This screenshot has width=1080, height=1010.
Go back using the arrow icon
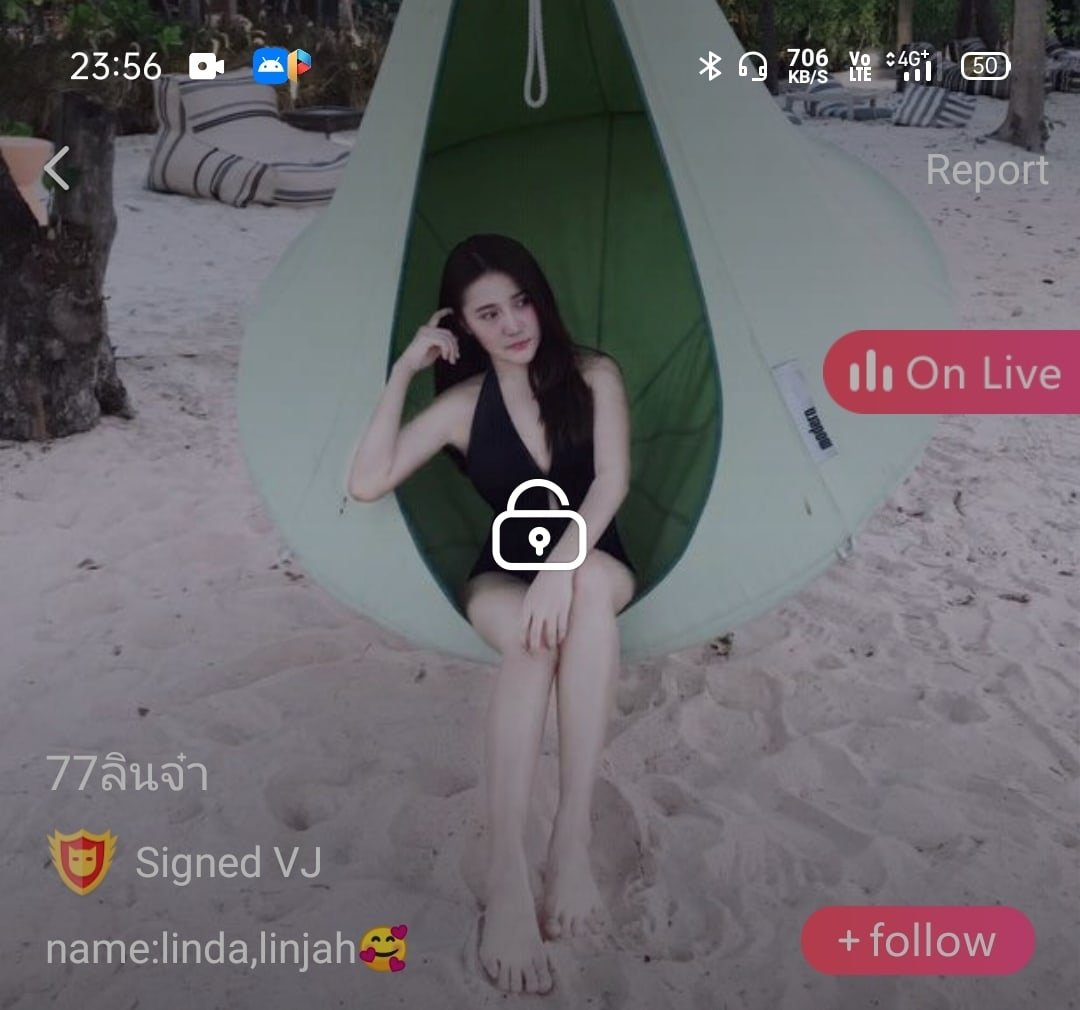57,168
